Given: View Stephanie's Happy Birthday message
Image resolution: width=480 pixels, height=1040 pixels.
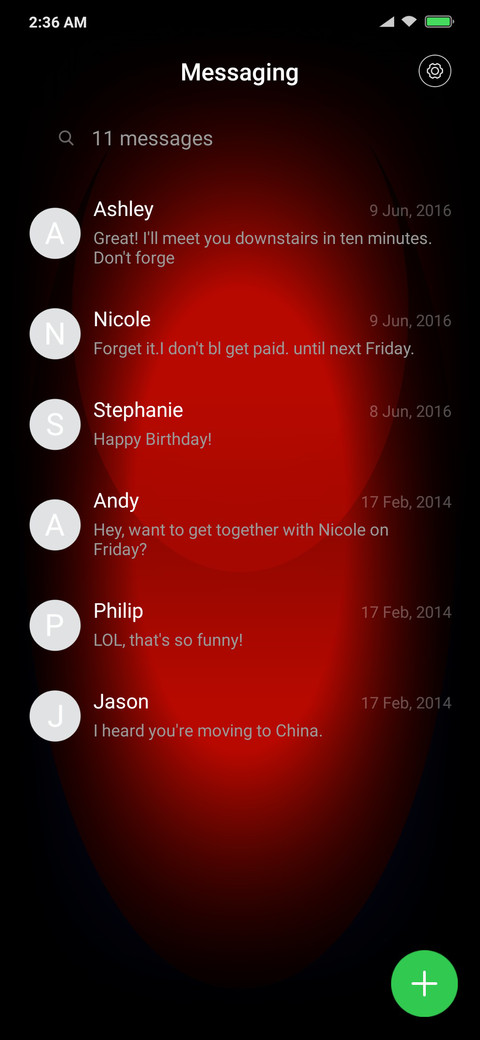Looking at the screenshot, I should click(x=240, y=424).
